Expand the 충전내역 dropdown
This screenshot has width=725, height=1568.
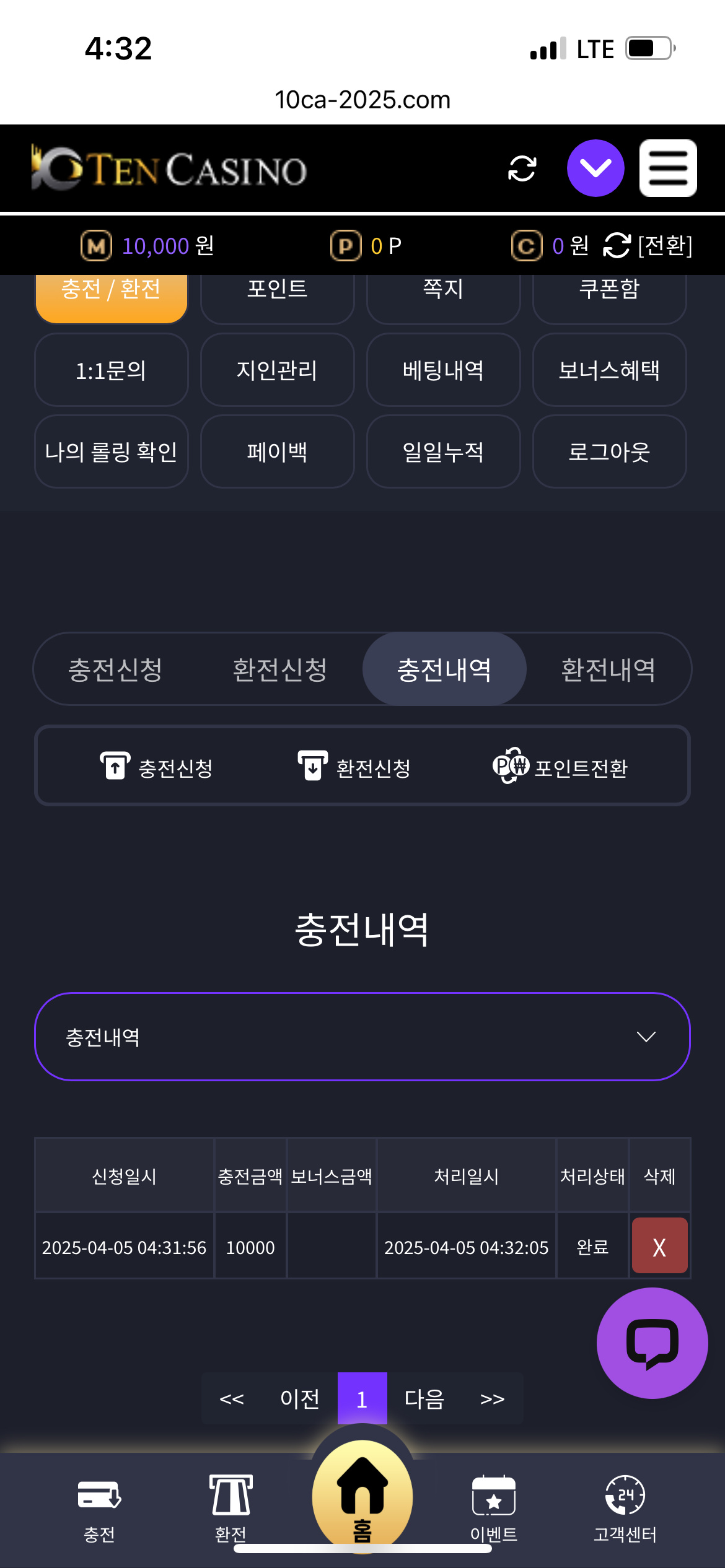(x=362, y=1037)
